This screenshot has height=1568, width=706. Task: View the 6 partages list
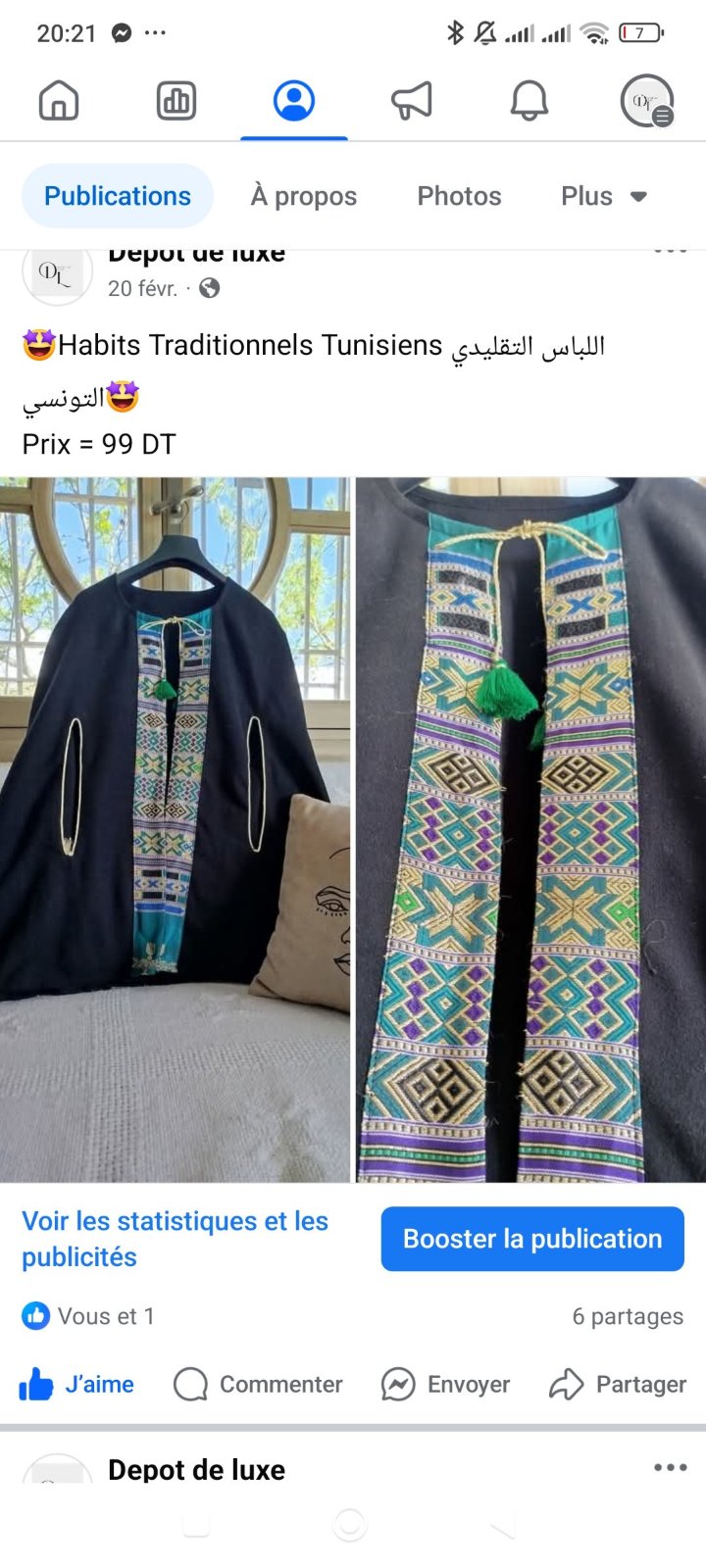click(x=628, y=1316)
